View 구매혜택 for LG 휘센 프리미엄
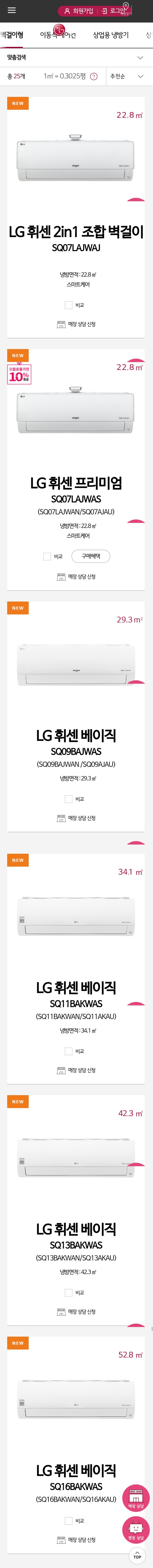This screenshot has width=153, height=1568. 91,556
